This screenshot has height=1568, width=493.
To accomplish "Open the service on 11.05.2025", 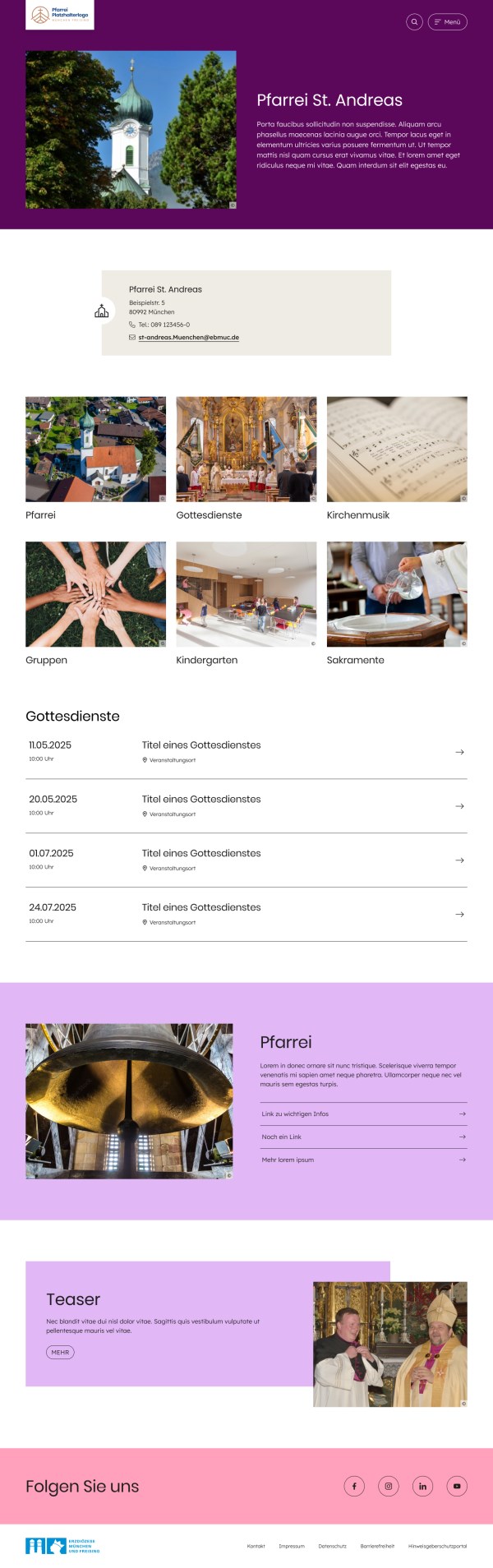I will coord(246,751).
